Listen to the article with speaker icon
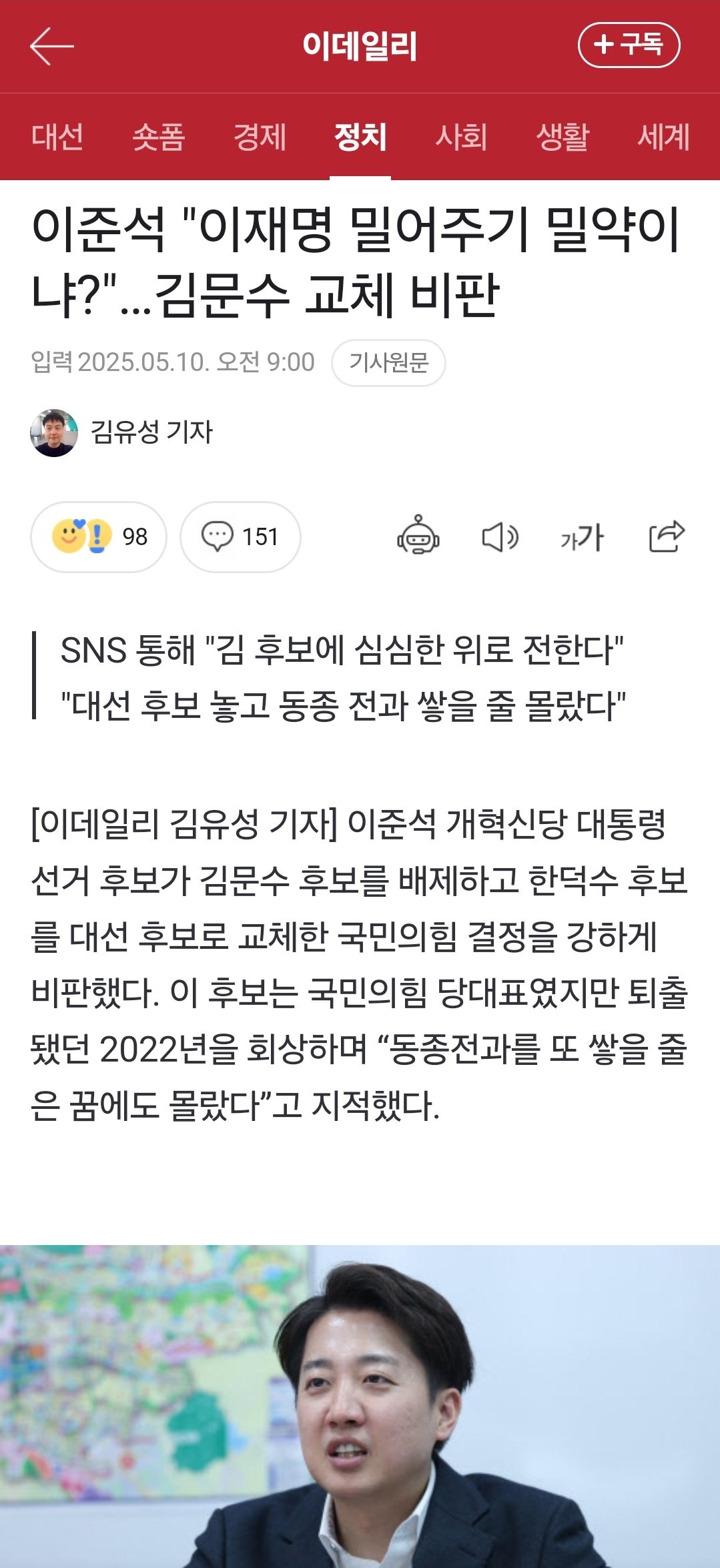The width and height of the screenshot is (720, 1568). coord(500,537)
